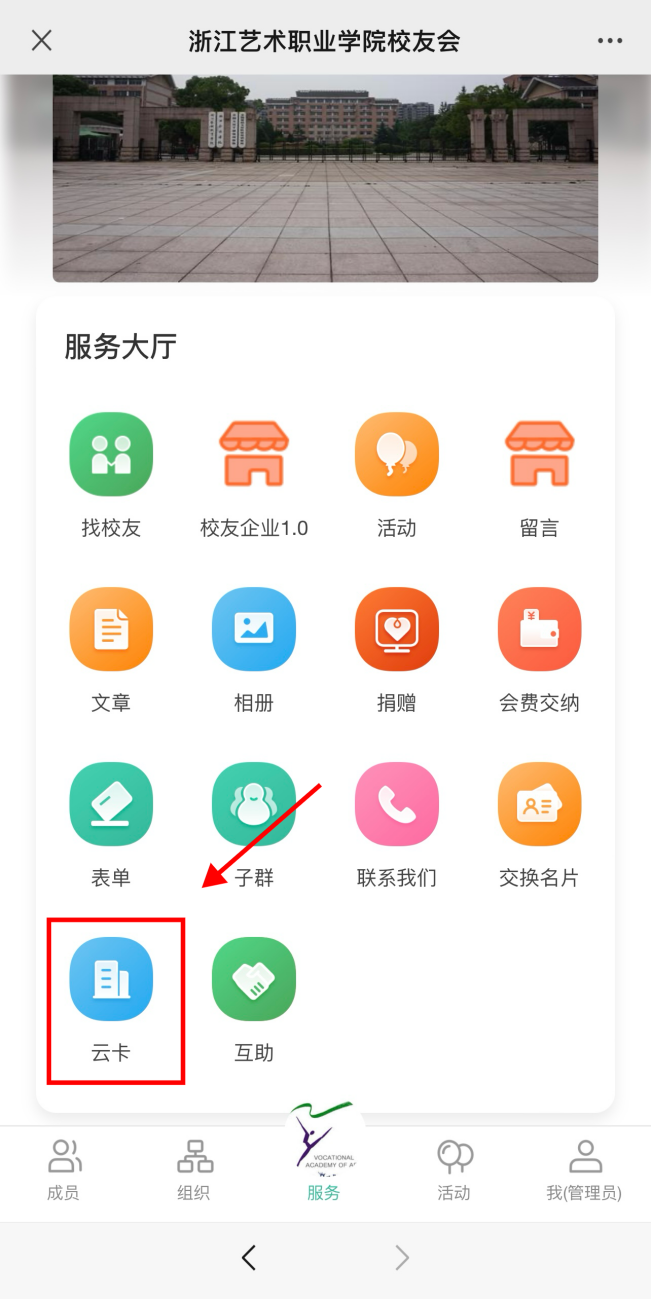The height and width of the screenshot is (1299, 651).
Task: Open the 子群 subgroups service
Action: pyautogui.click(x=254, y=805)
